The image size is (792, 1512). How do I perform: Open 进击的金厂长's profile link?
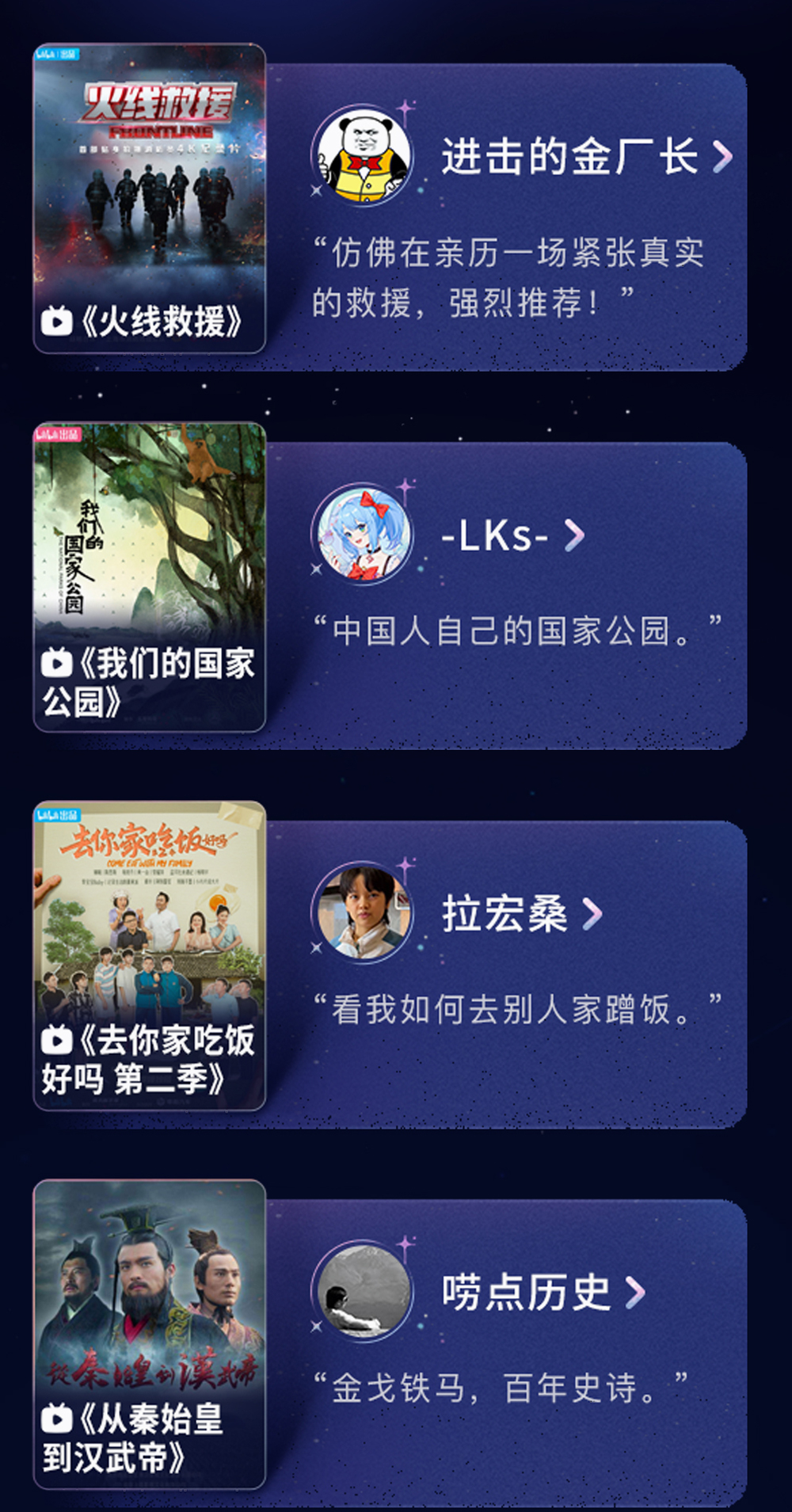584,156
